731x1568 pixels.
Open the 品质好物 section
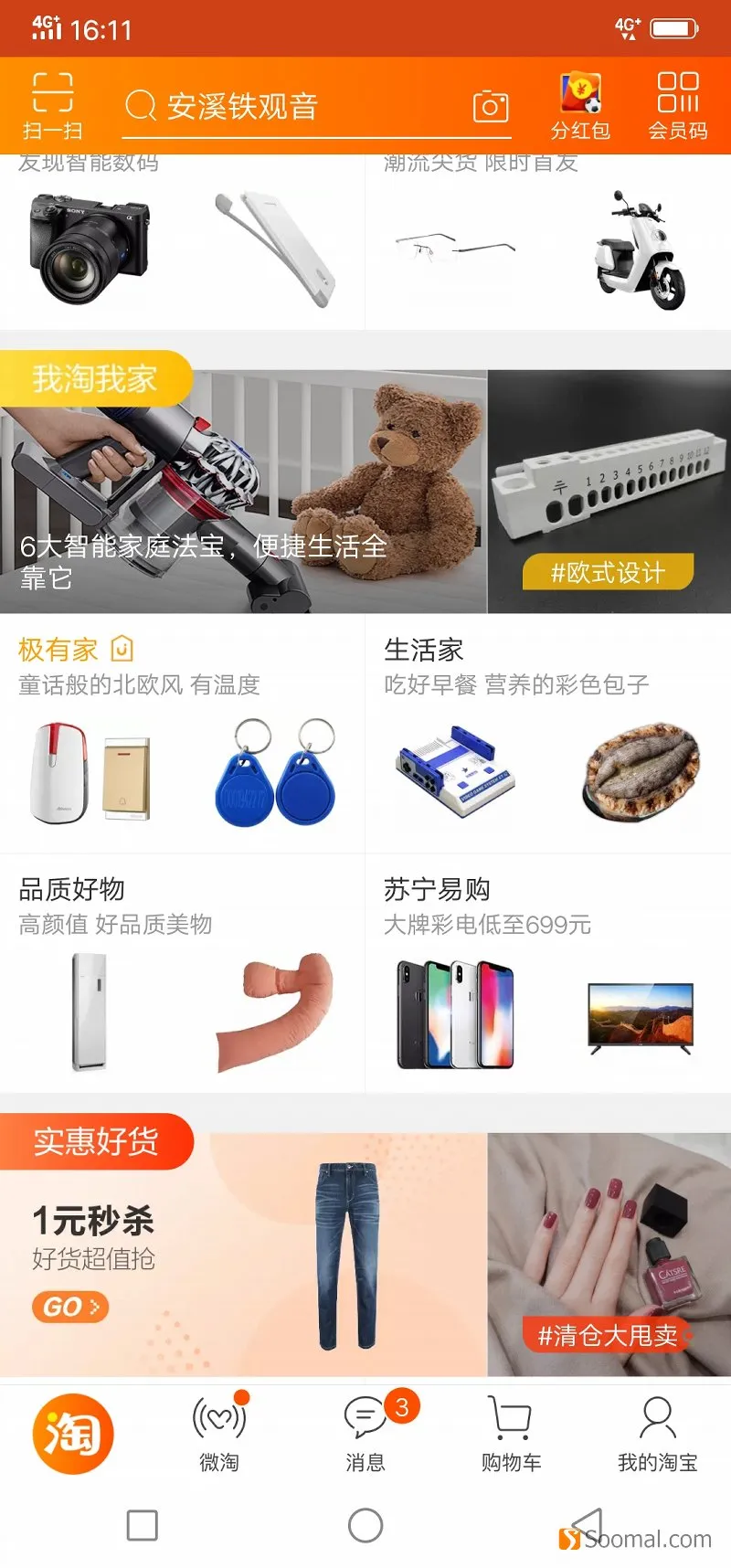182,973
